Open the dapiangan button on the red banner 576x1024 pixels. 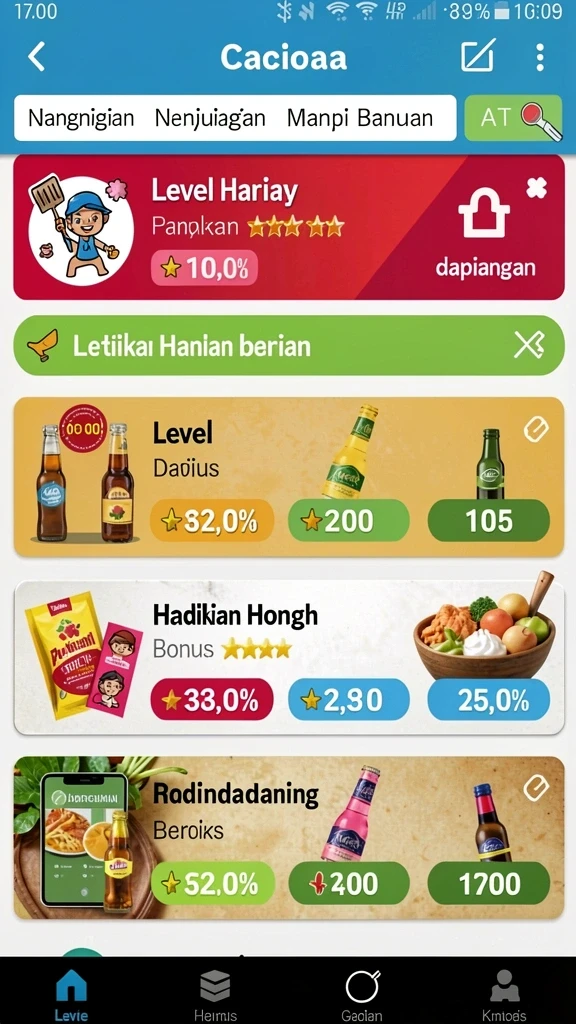click(x=485, y=238)
